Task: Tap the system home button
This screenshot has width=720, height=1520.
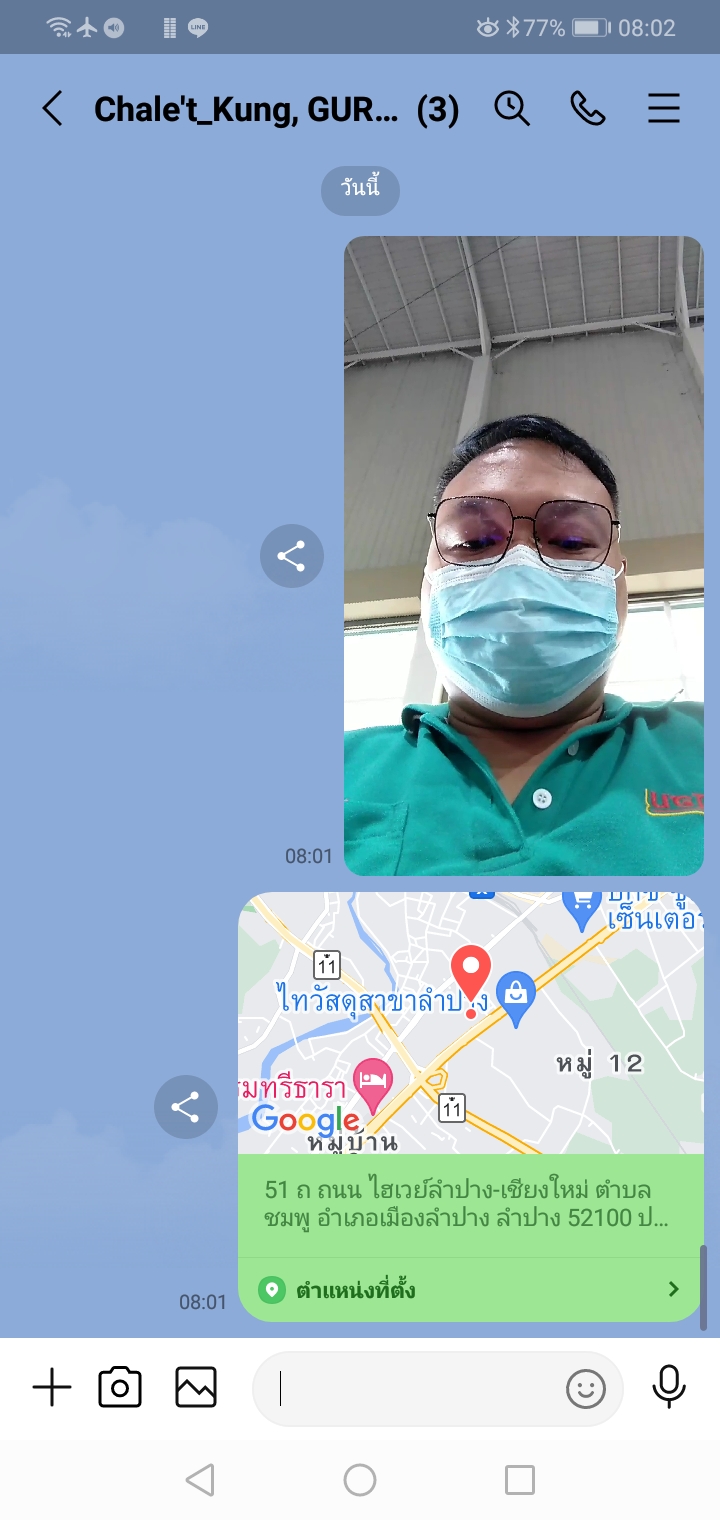Action: pyautogui.click(x=360, y=1479)
